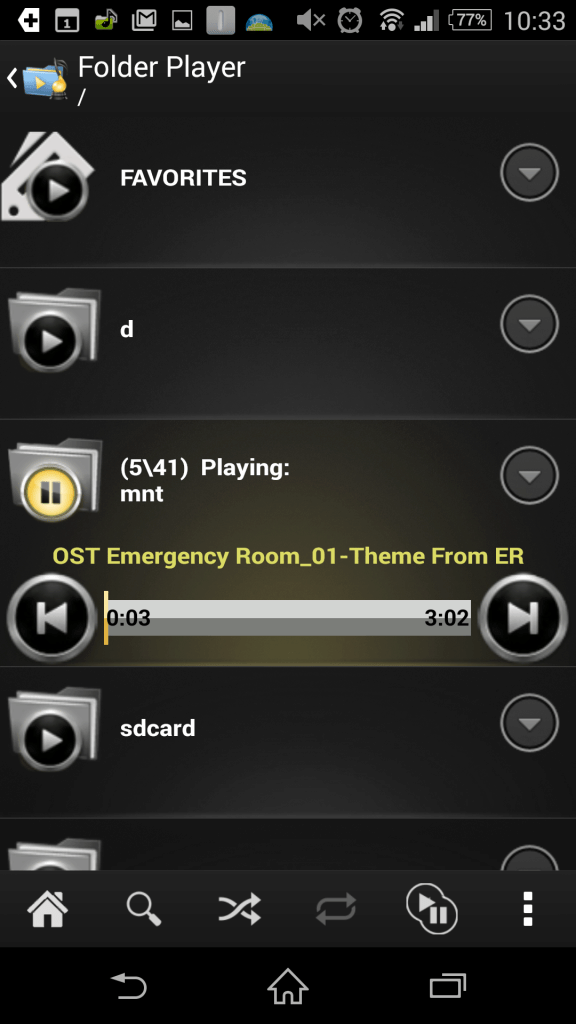Open the sdcard folder dropdown arrow
576x1024 pixels.
(529, 723)
